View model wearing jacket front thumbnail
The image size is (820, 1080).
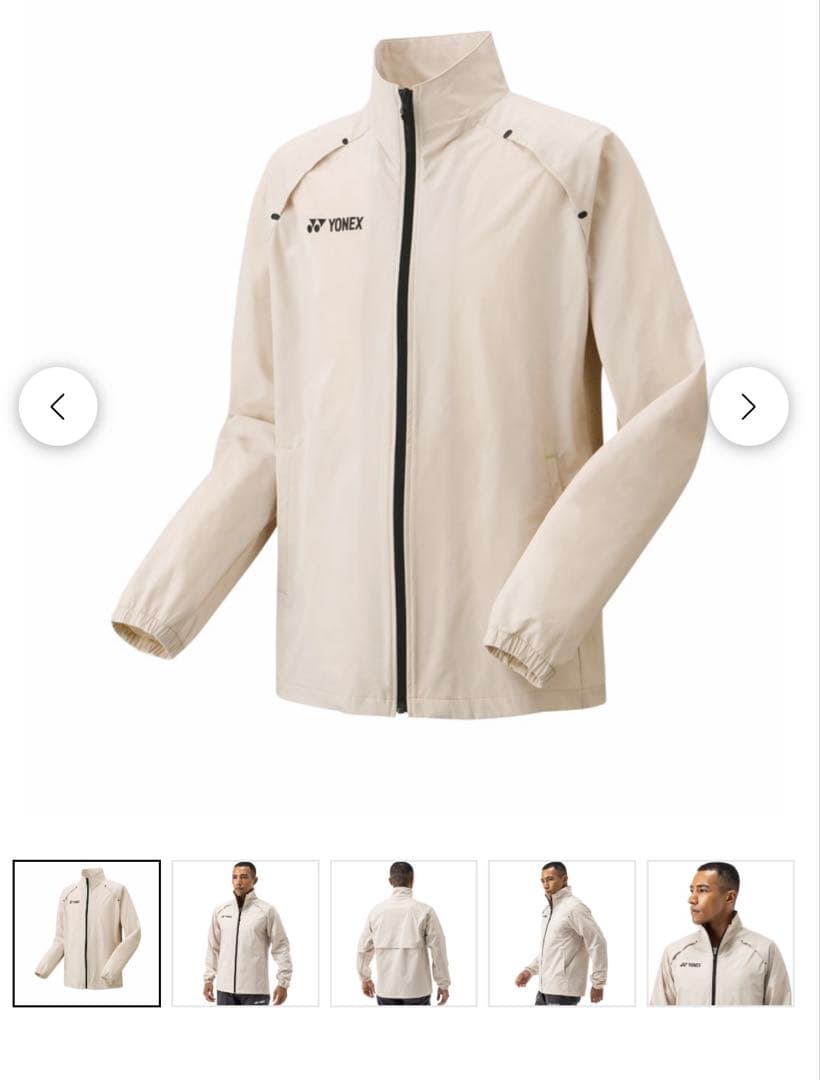coord(245,933)
